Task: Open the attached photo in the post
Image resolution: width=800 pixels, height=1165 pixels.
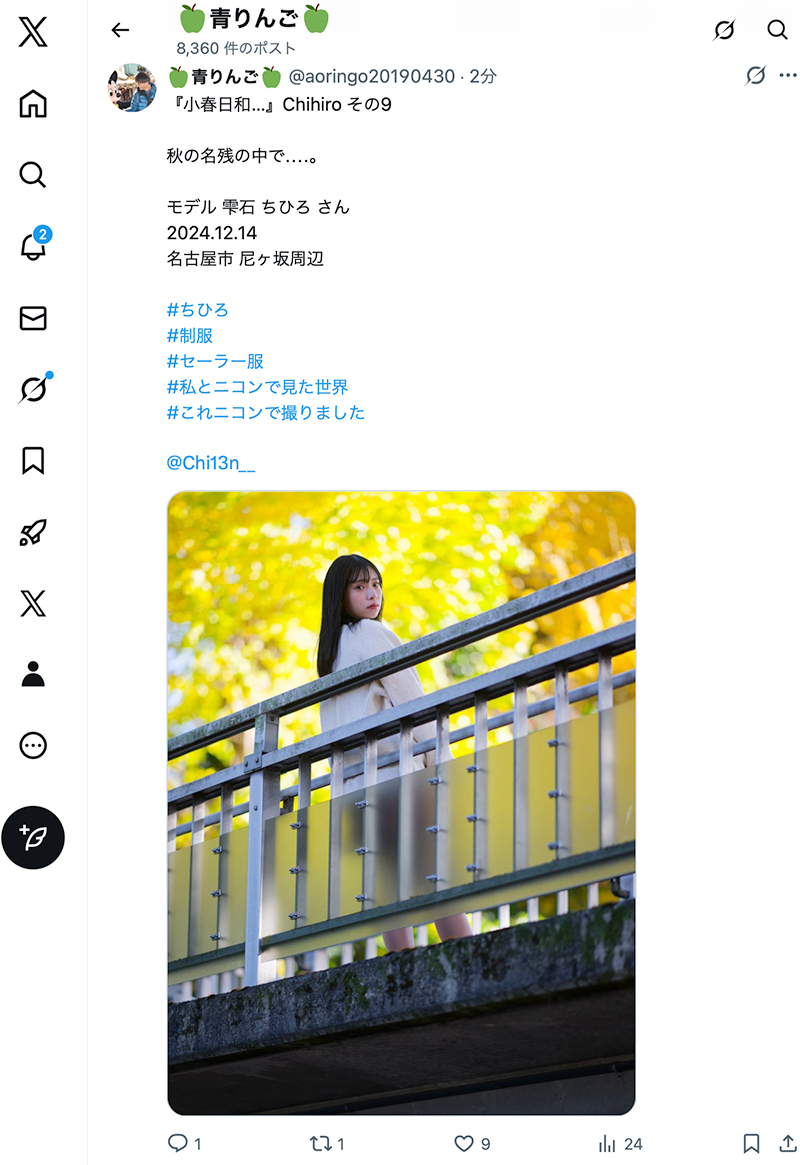Action: 401,802
